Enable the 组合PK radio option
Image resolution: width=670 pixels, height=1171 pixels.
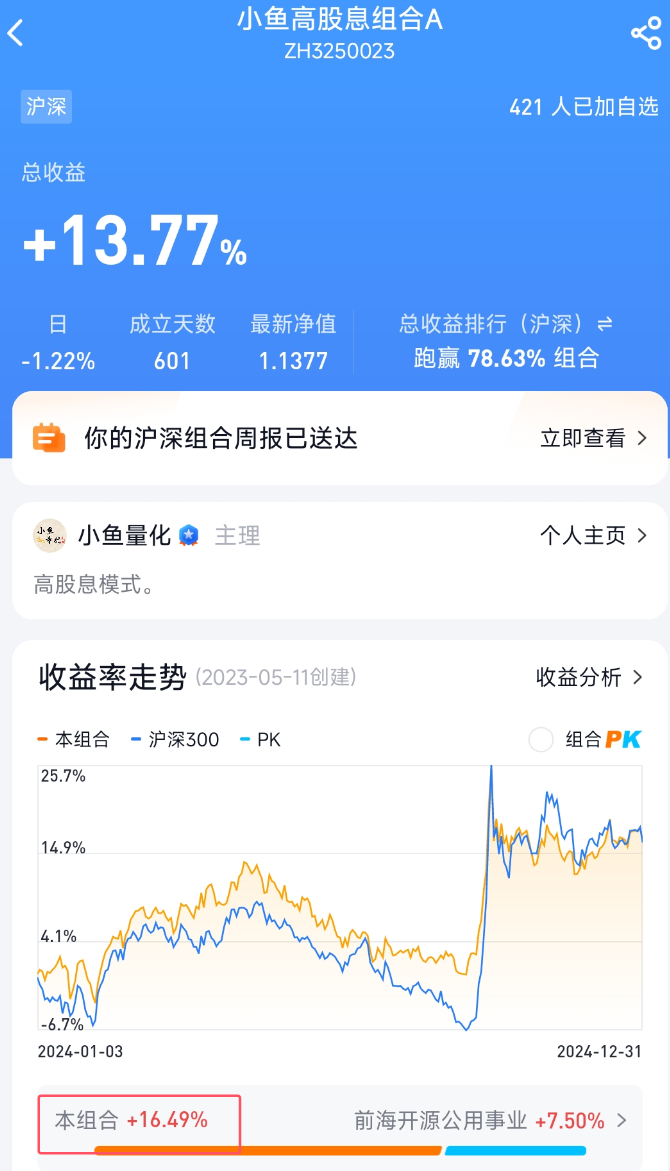541,740
